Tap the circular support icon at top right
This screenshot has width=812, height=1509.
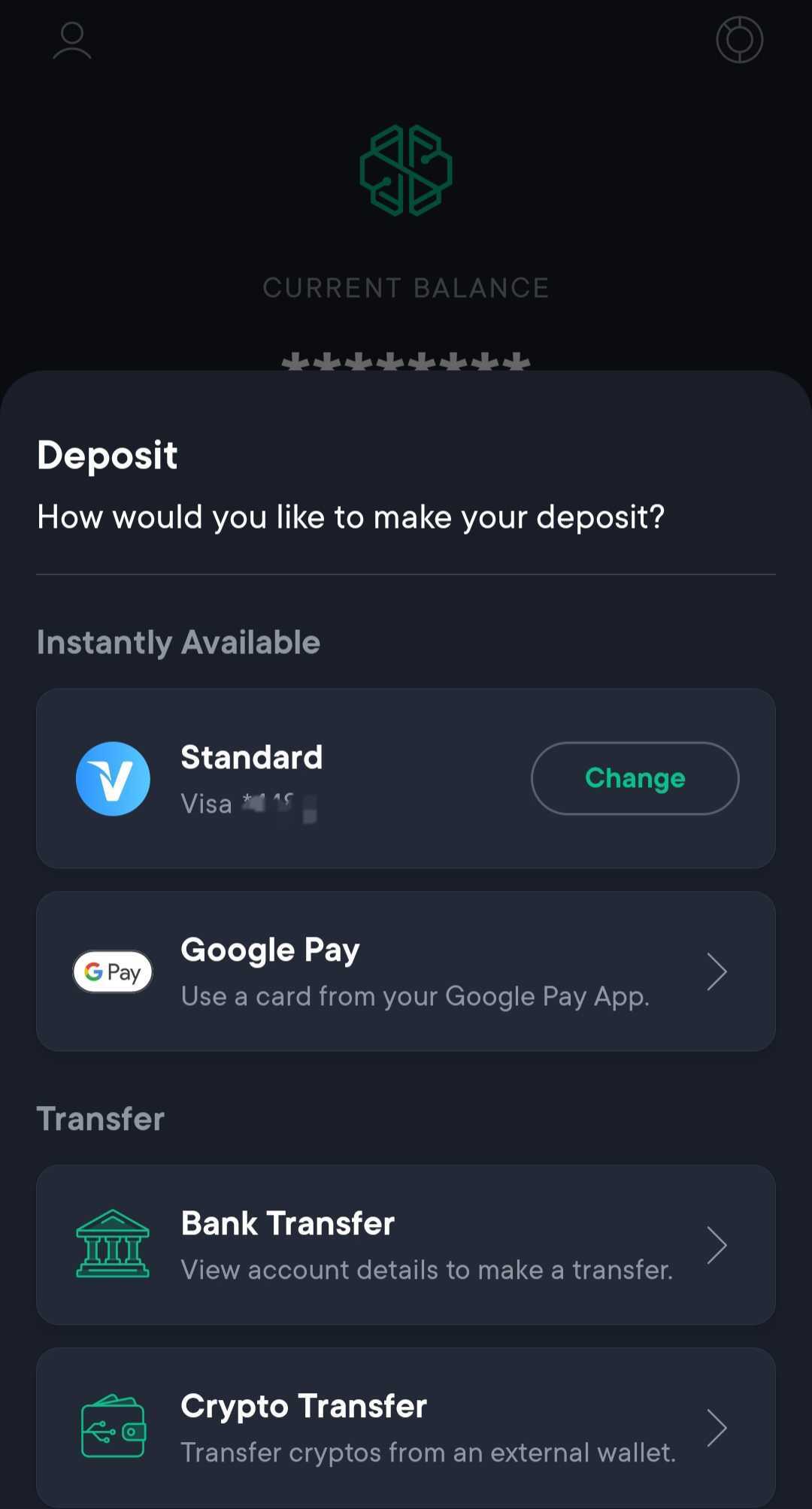click(740, 40)
